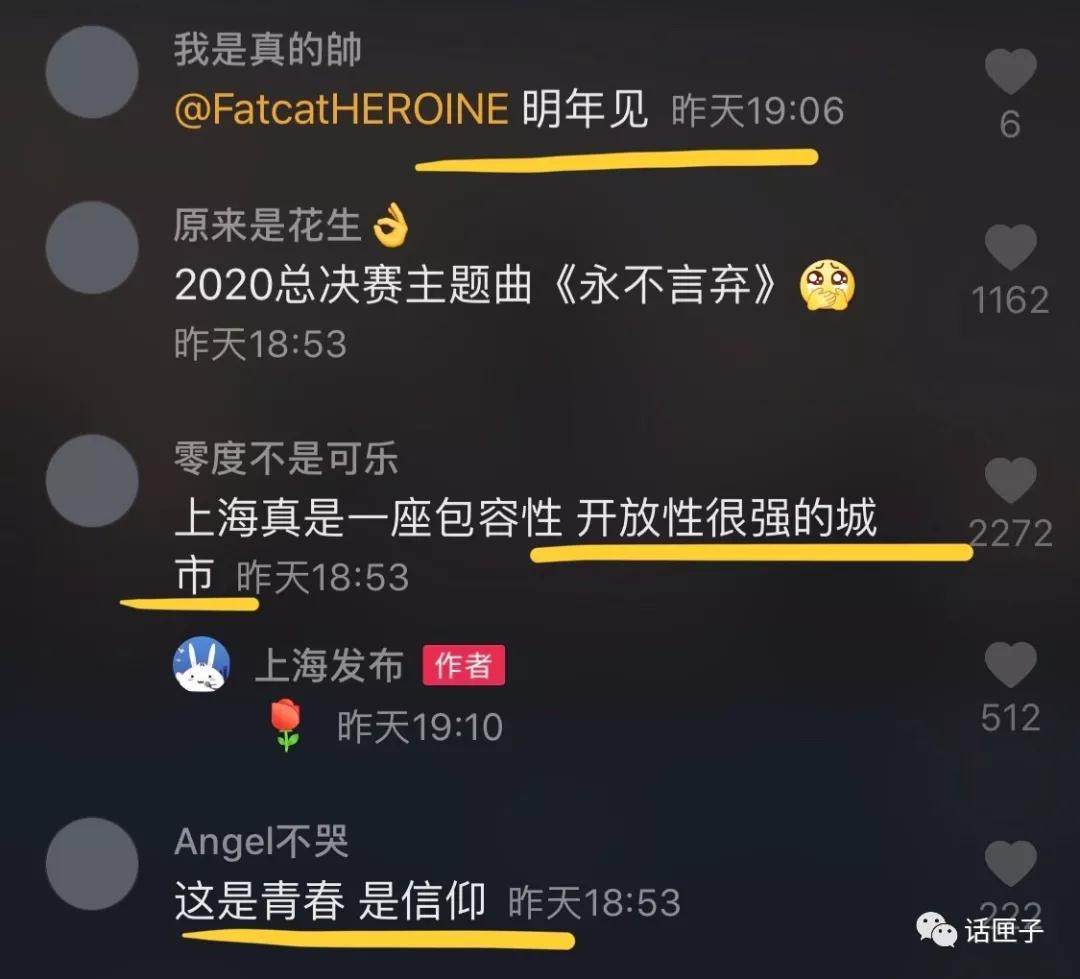Open 零度不是可乐's avatar
The image size is (1080, 979).
coord(92,481)
